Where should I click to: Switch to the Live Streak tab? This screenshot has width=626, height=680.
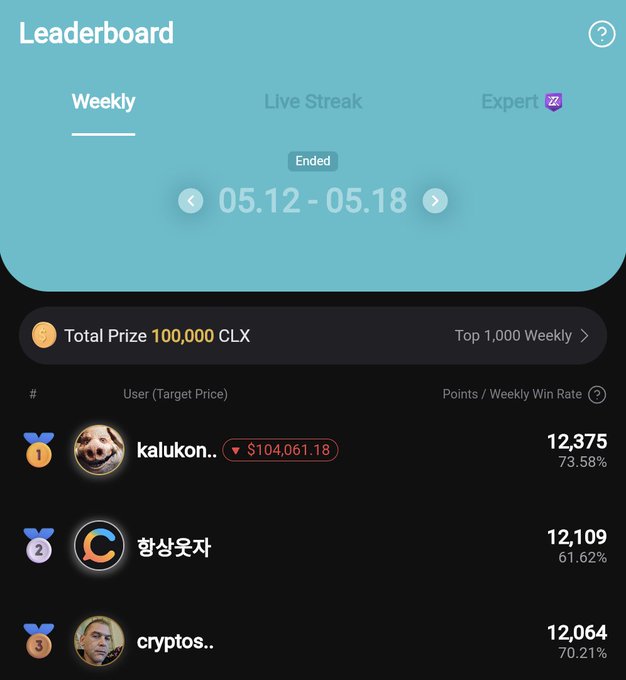313,102
